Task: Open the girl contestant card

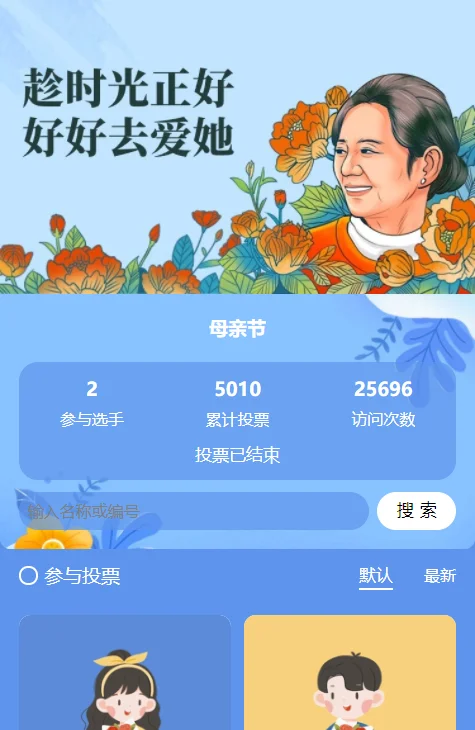Action: (125, 672)
